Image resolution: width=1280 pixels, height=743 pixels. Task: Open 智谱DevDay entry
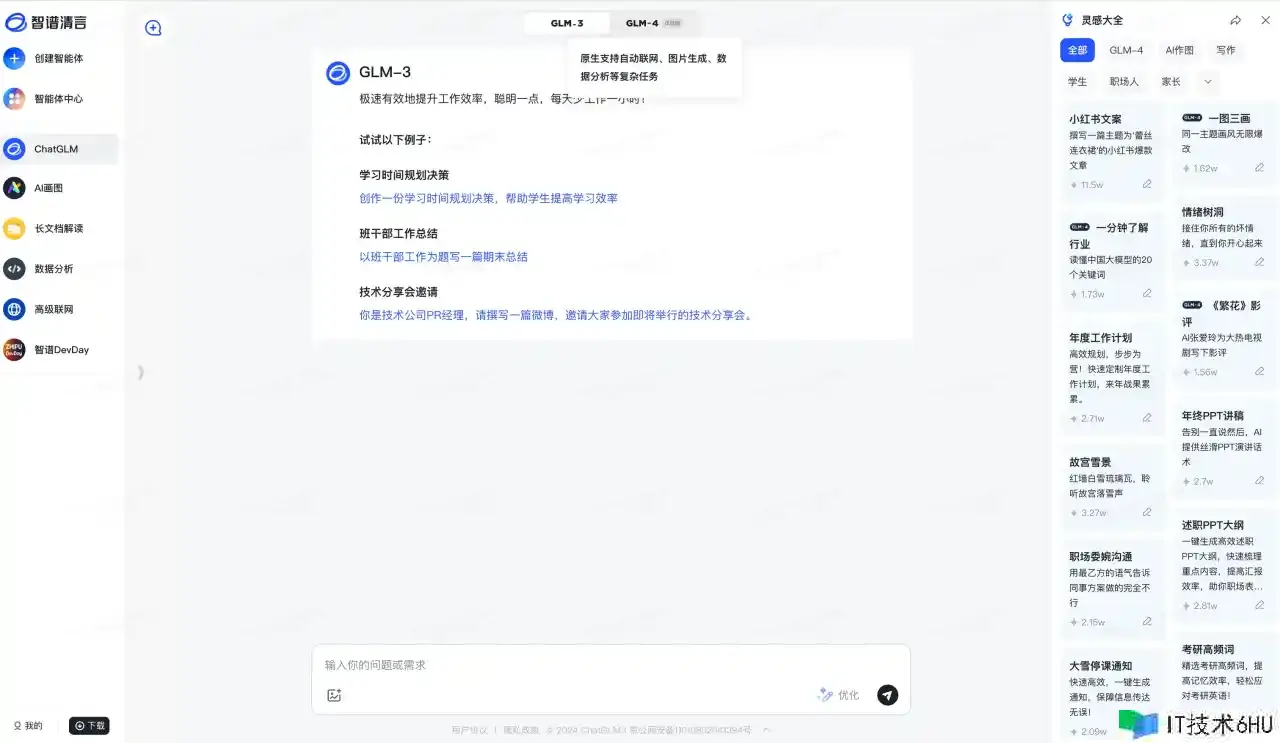60,350
